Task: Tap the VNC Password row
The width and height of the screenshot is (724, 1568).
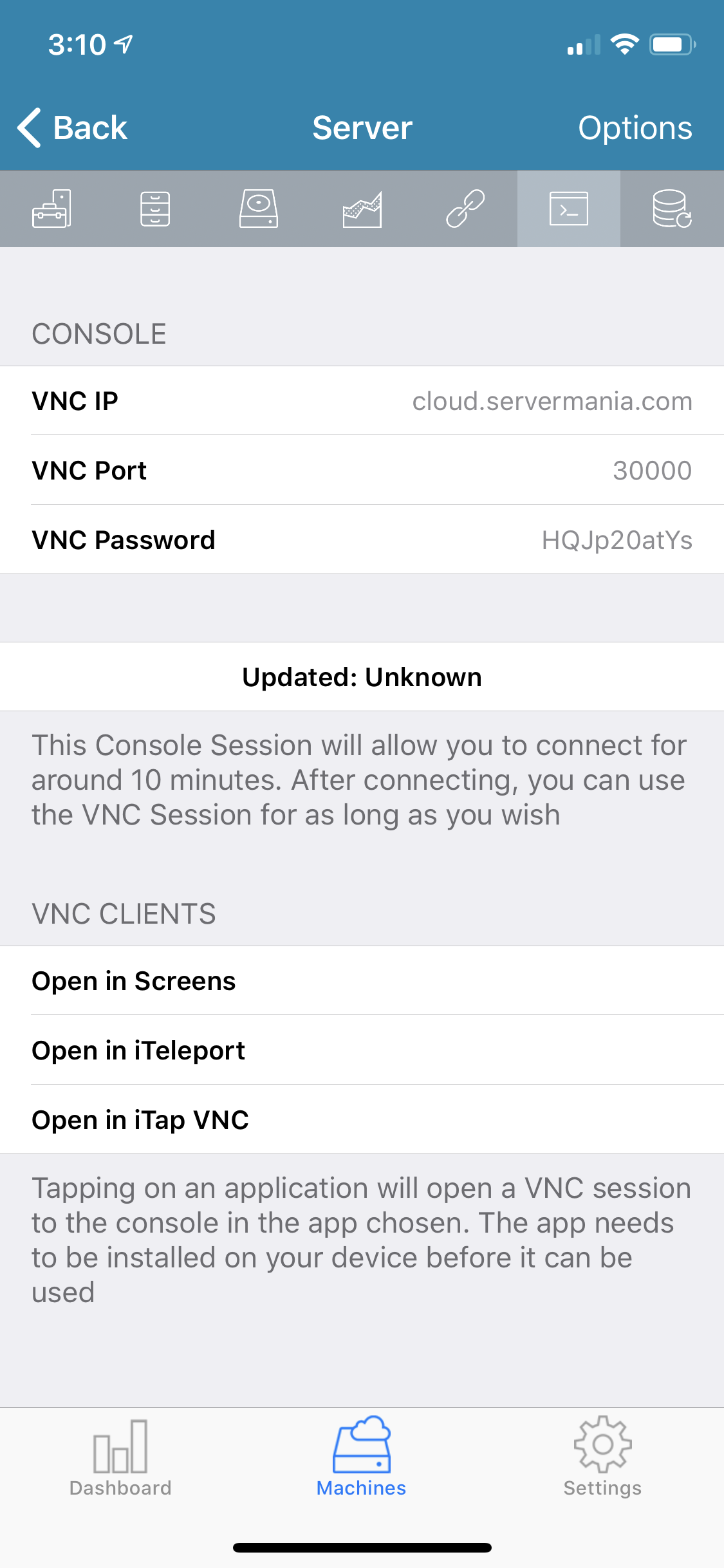Action: [362, 539]
